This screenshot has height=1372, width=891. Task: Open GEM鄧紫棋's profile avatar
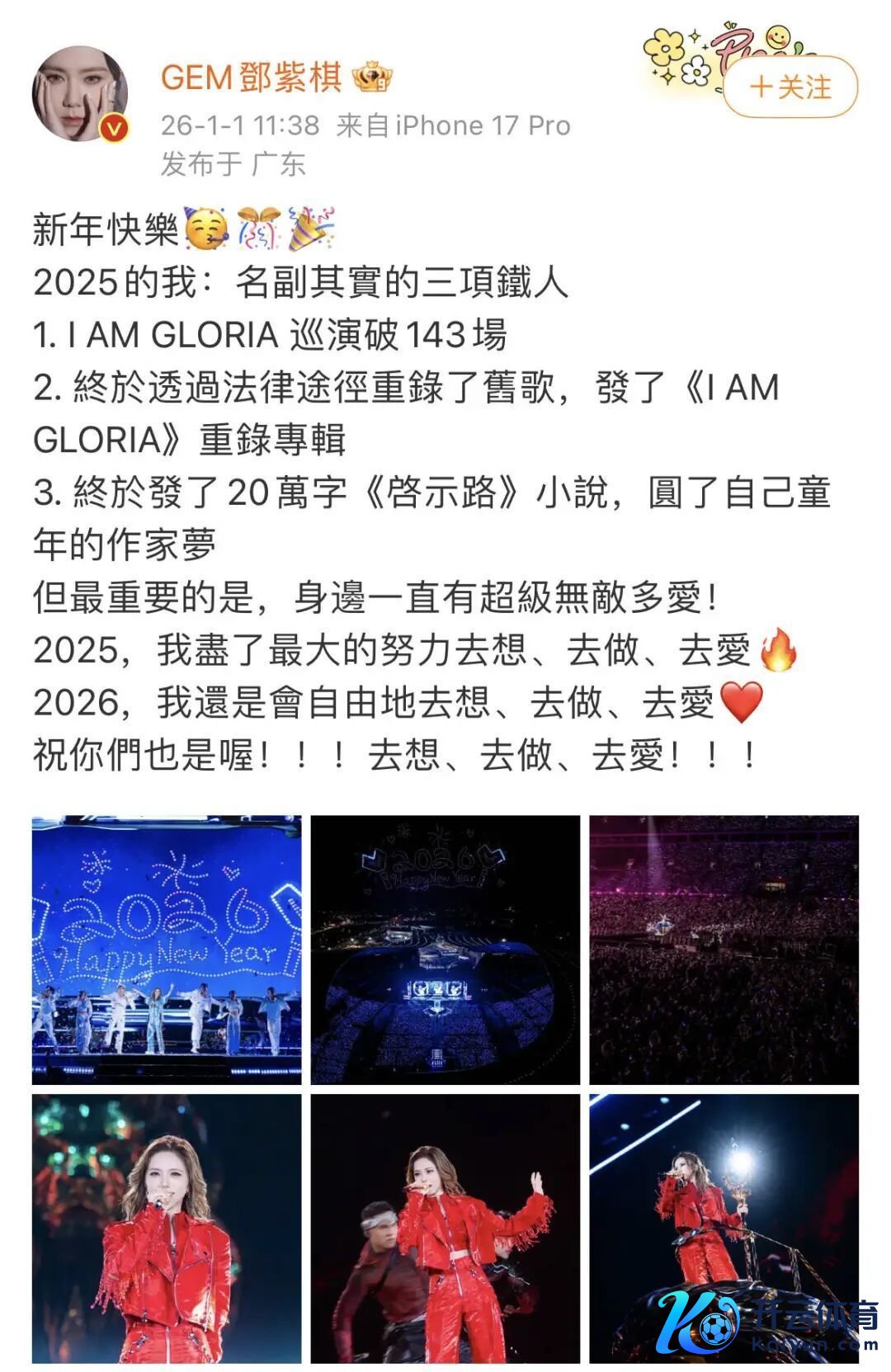point(80,94)
